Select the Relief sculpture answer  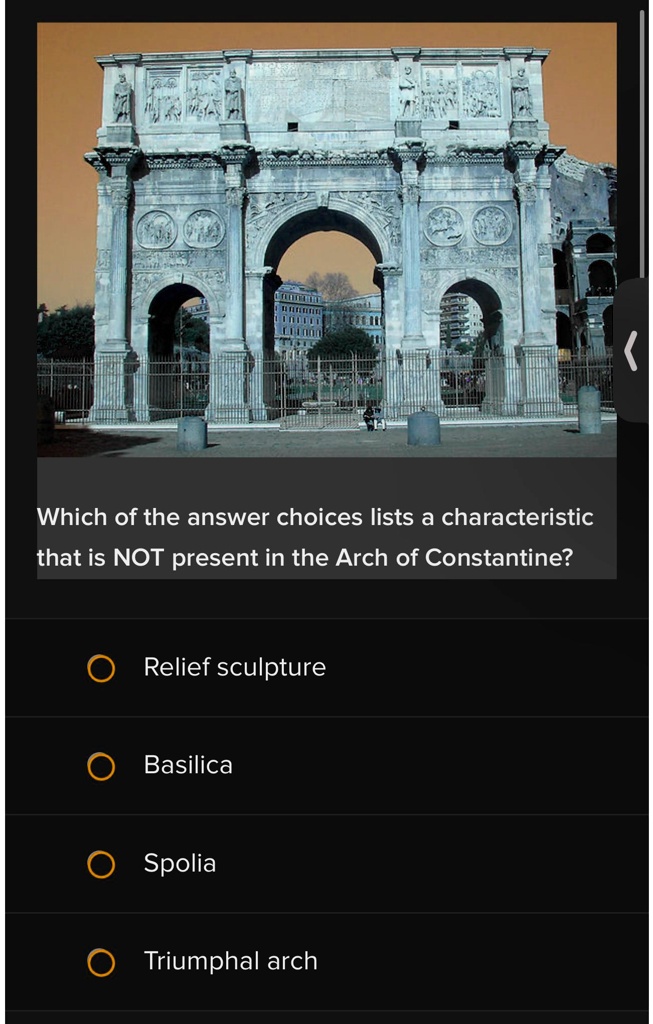point(101,668)
